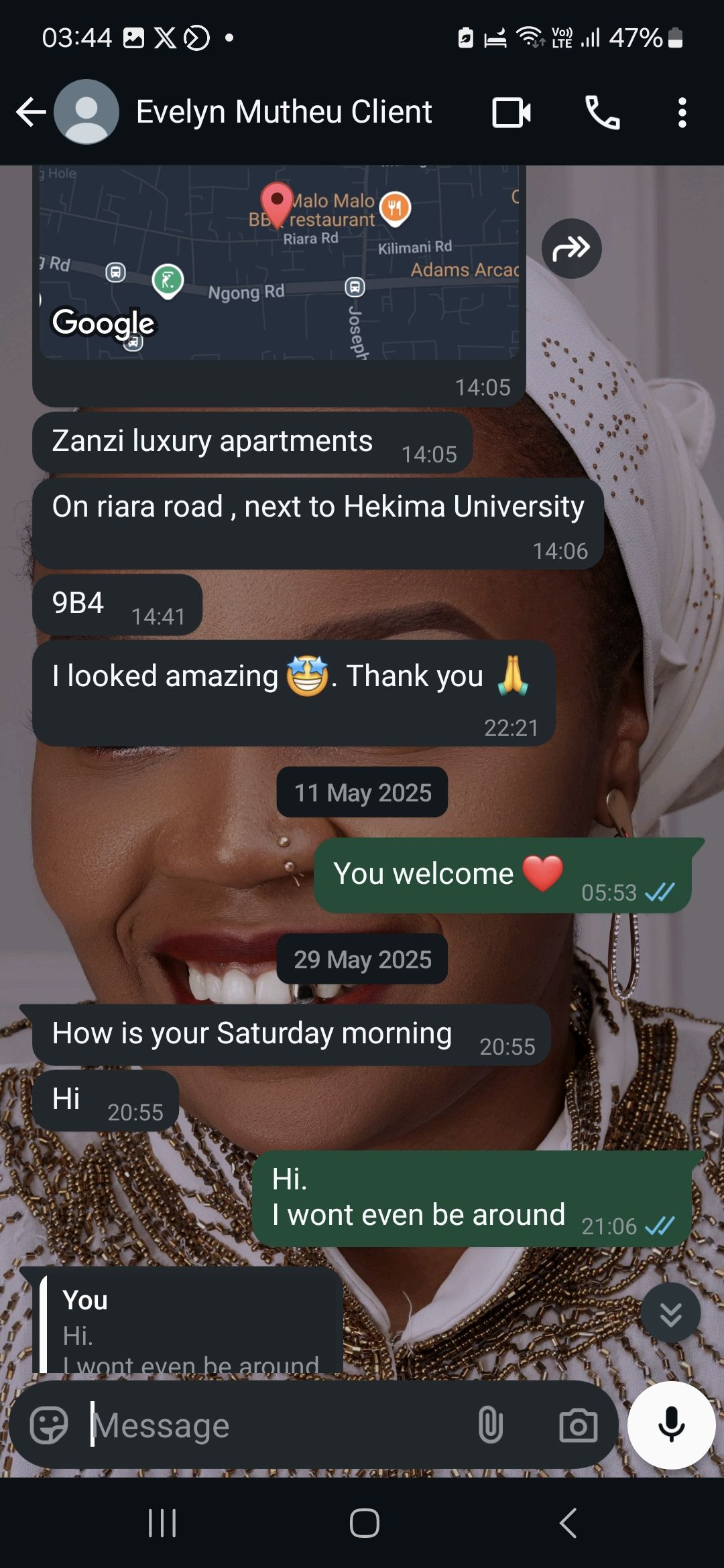This screenshot has width=724, height=1568.
Task: Open the three-dot chat options menu
Action: click(682, 112)
